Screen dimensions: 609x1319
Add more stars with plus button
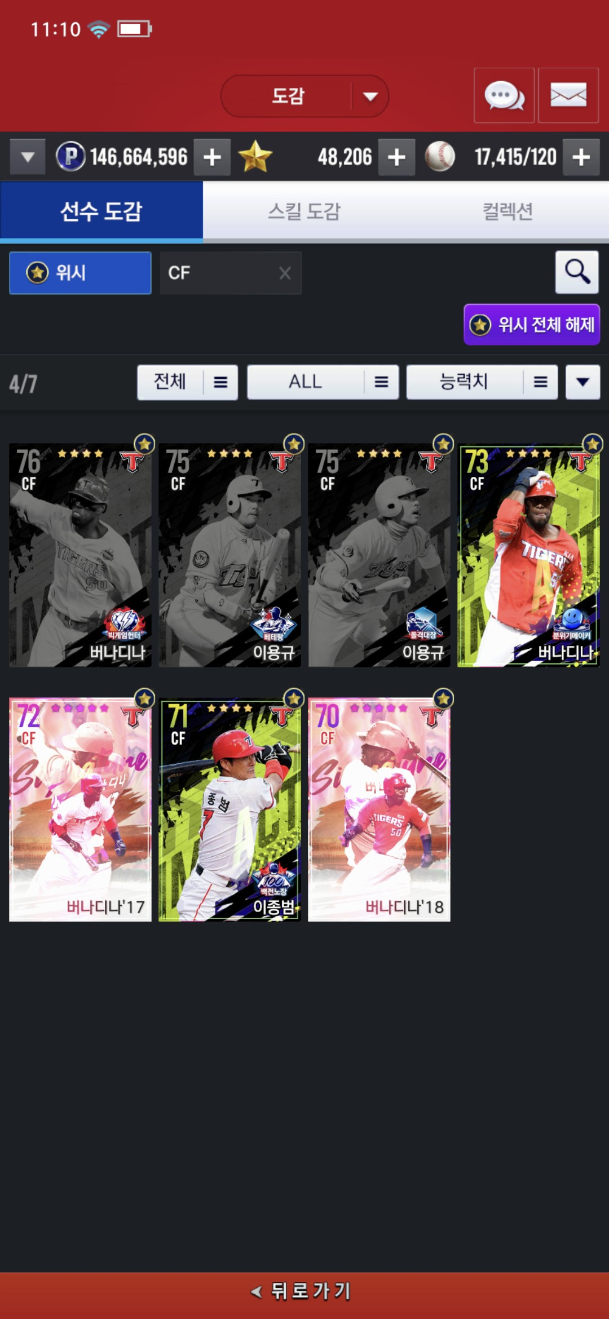(396, 157)
